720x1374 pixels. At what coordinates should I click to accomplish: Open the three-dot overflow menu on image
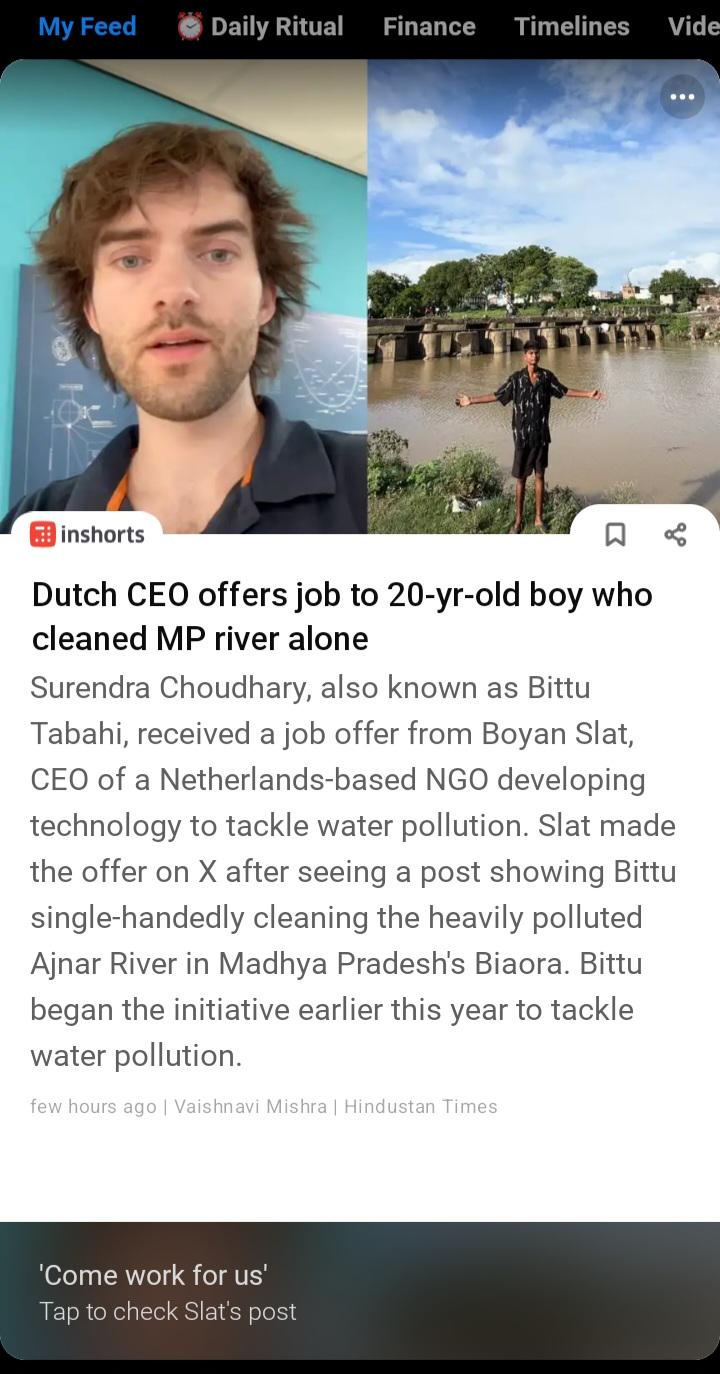click(682, 97)
